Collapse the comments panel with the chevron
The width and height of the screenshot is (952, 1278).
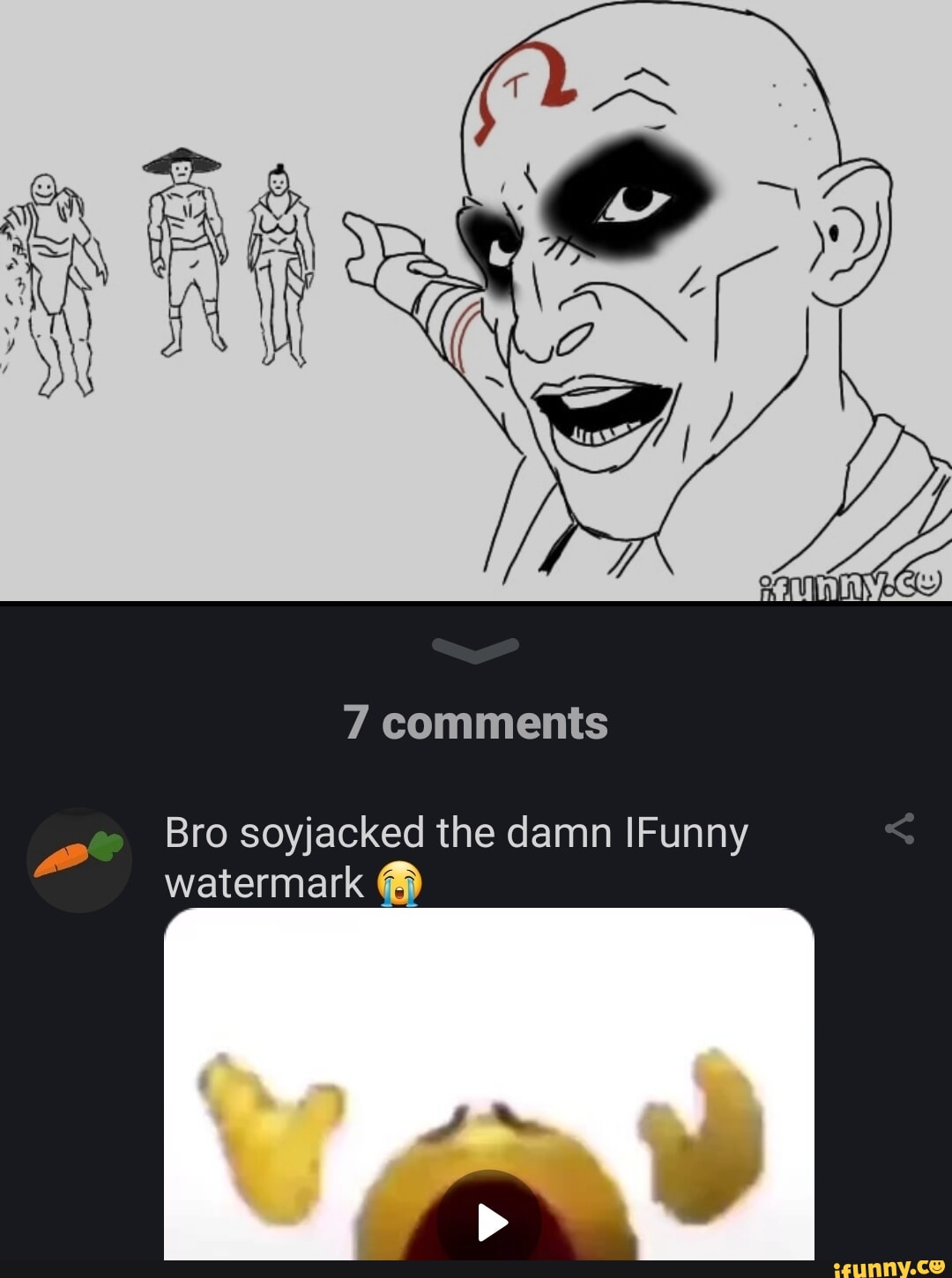476,649
